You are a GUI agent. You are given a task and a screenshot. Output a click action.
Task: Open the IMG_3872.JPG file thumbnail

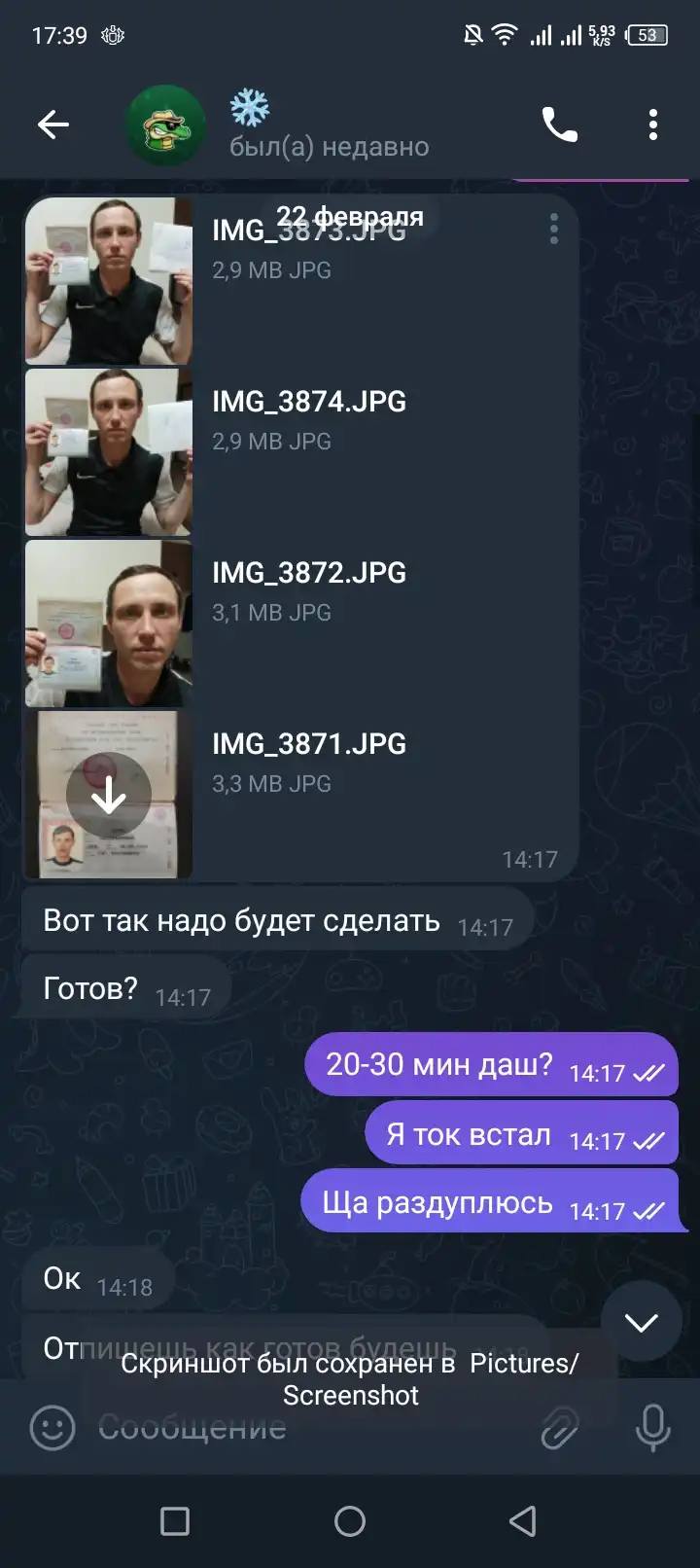click(109, 624)
